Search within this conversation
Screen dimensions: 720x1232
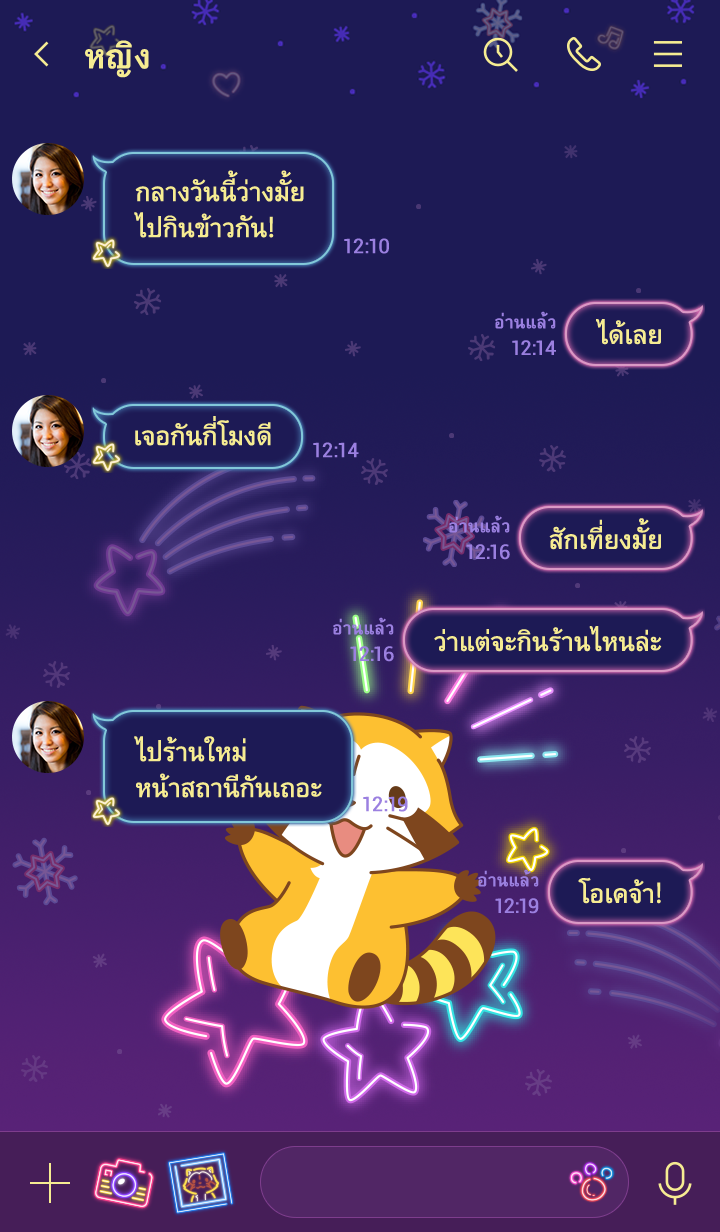coord(500,55)
